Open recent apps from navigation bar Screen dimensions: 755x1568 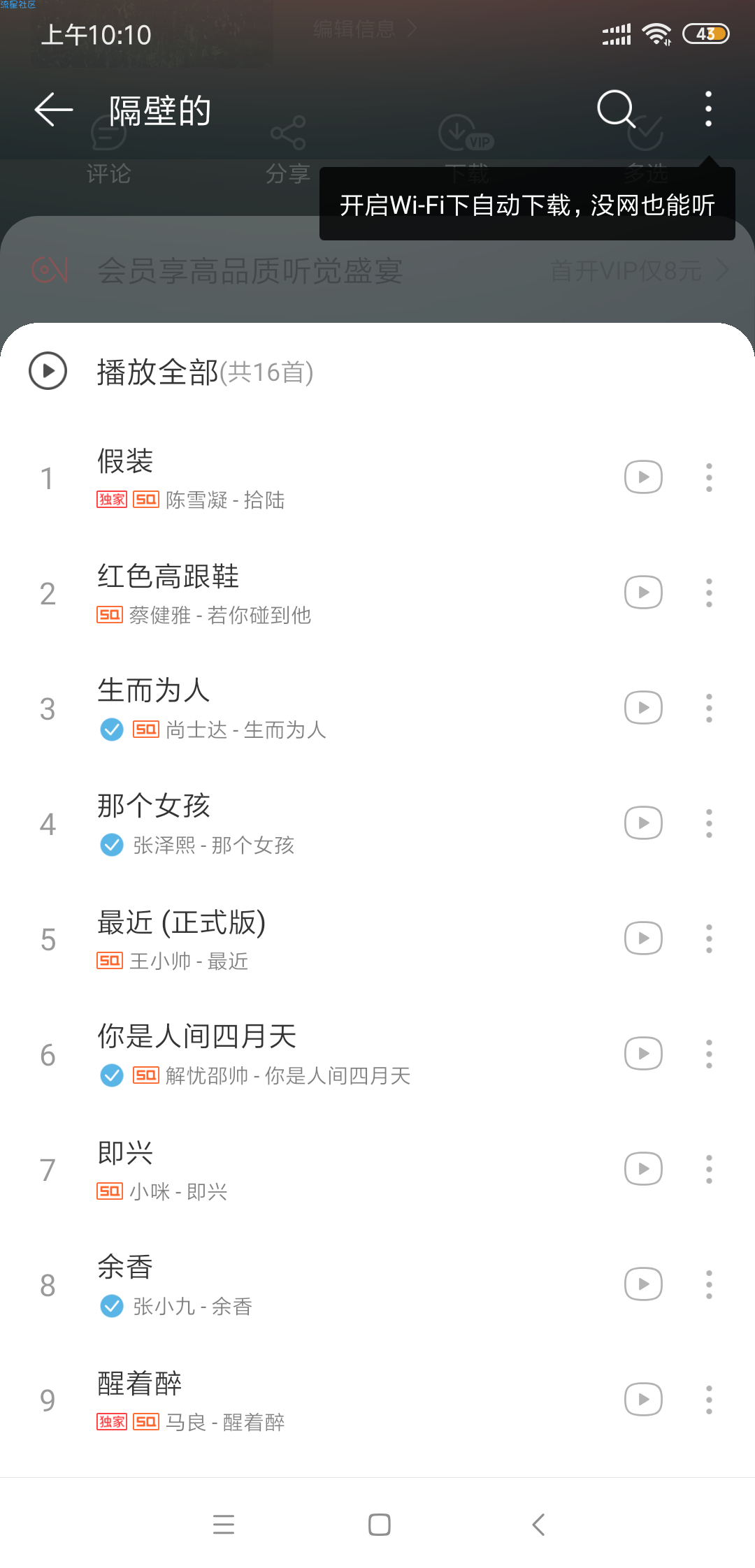click(x=224, y=1525)
